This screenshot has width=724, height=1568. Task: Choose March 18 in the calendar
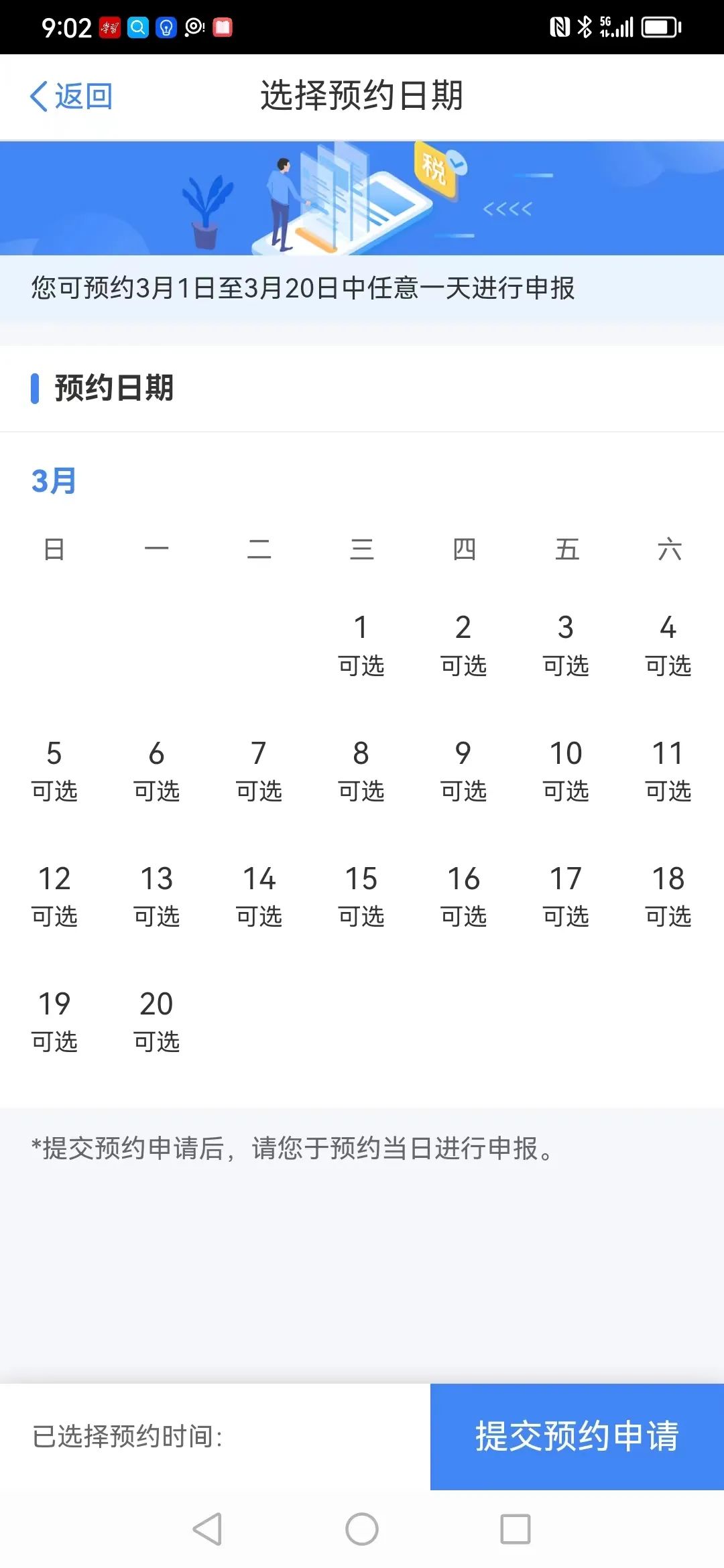coord(668,896)
